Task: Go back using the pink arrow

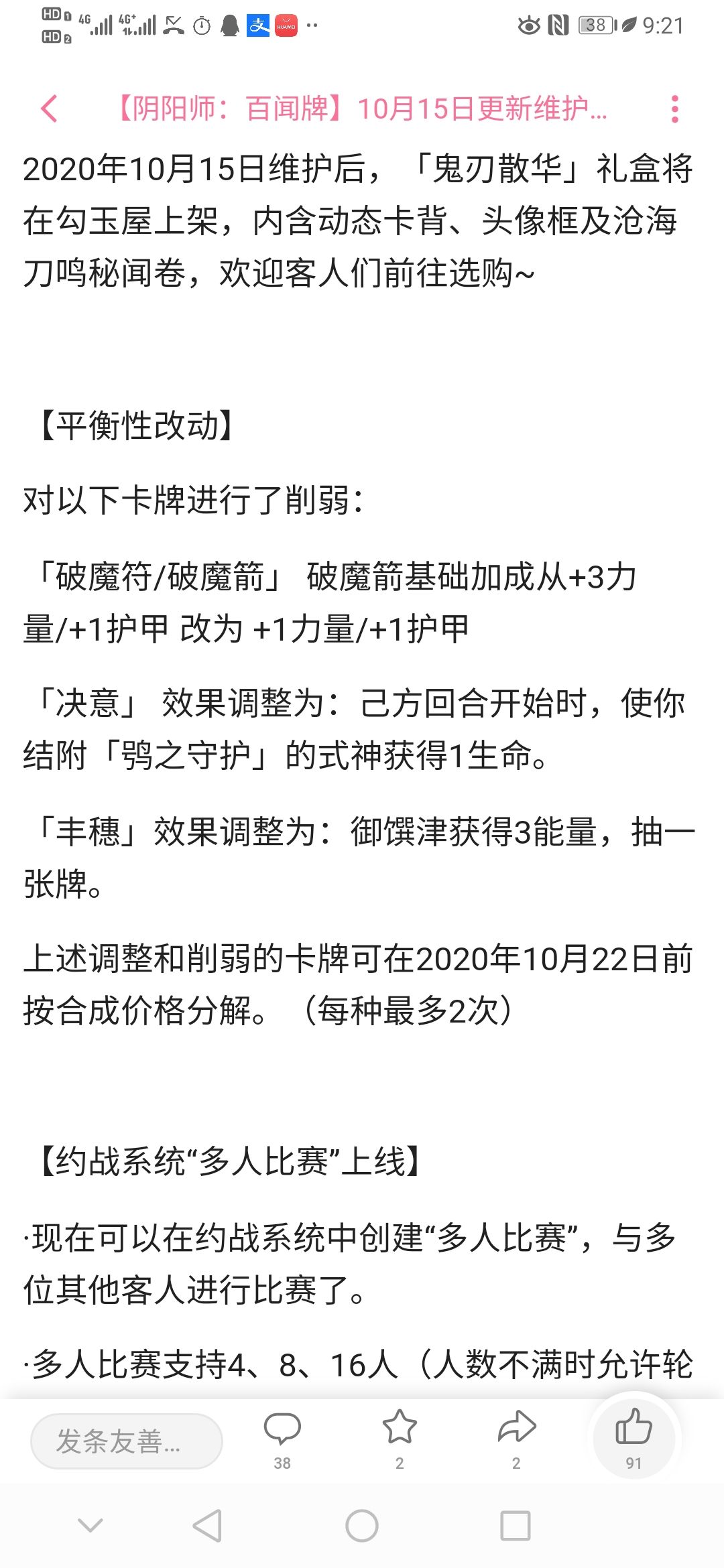Action: [x=50, y=109]
